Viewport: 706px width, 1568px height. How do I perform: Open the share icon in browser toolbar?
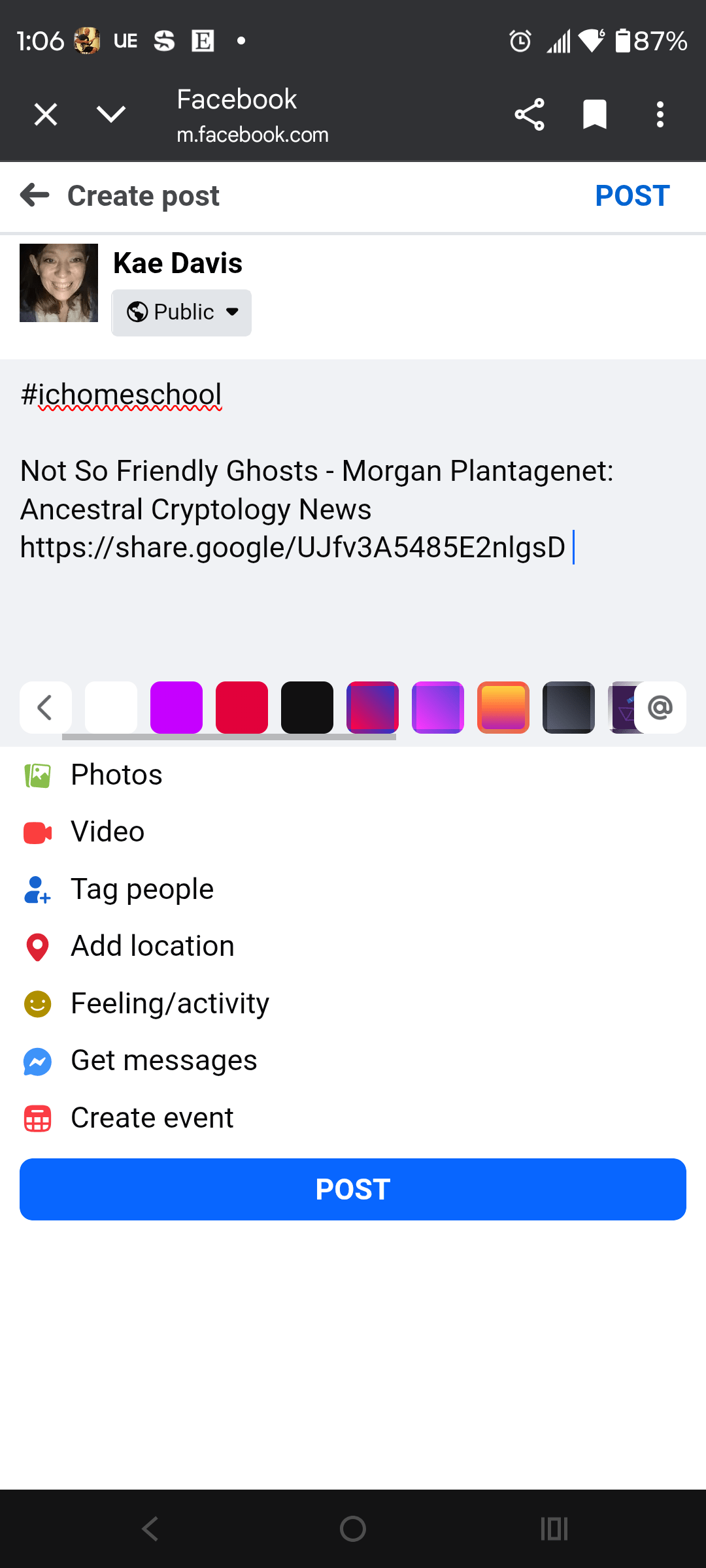529,114
